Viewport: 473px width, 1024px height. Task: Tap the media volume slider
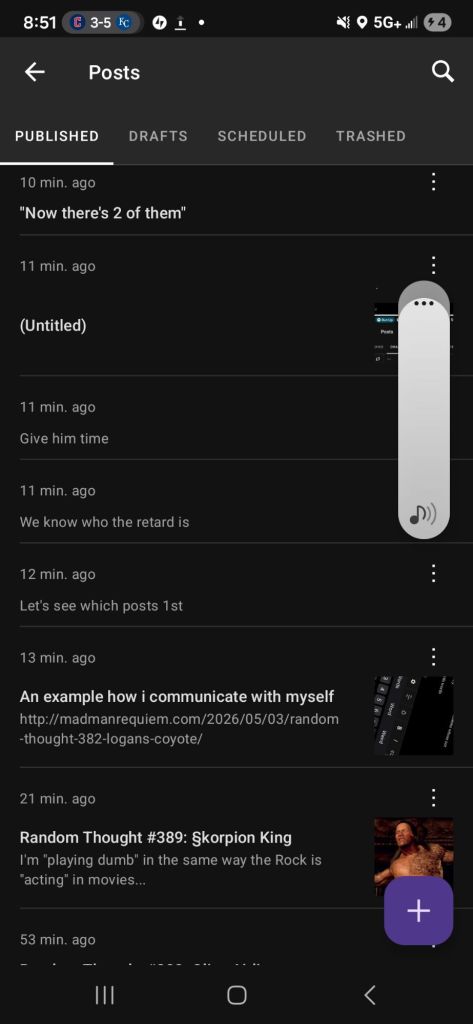[423, 418]
